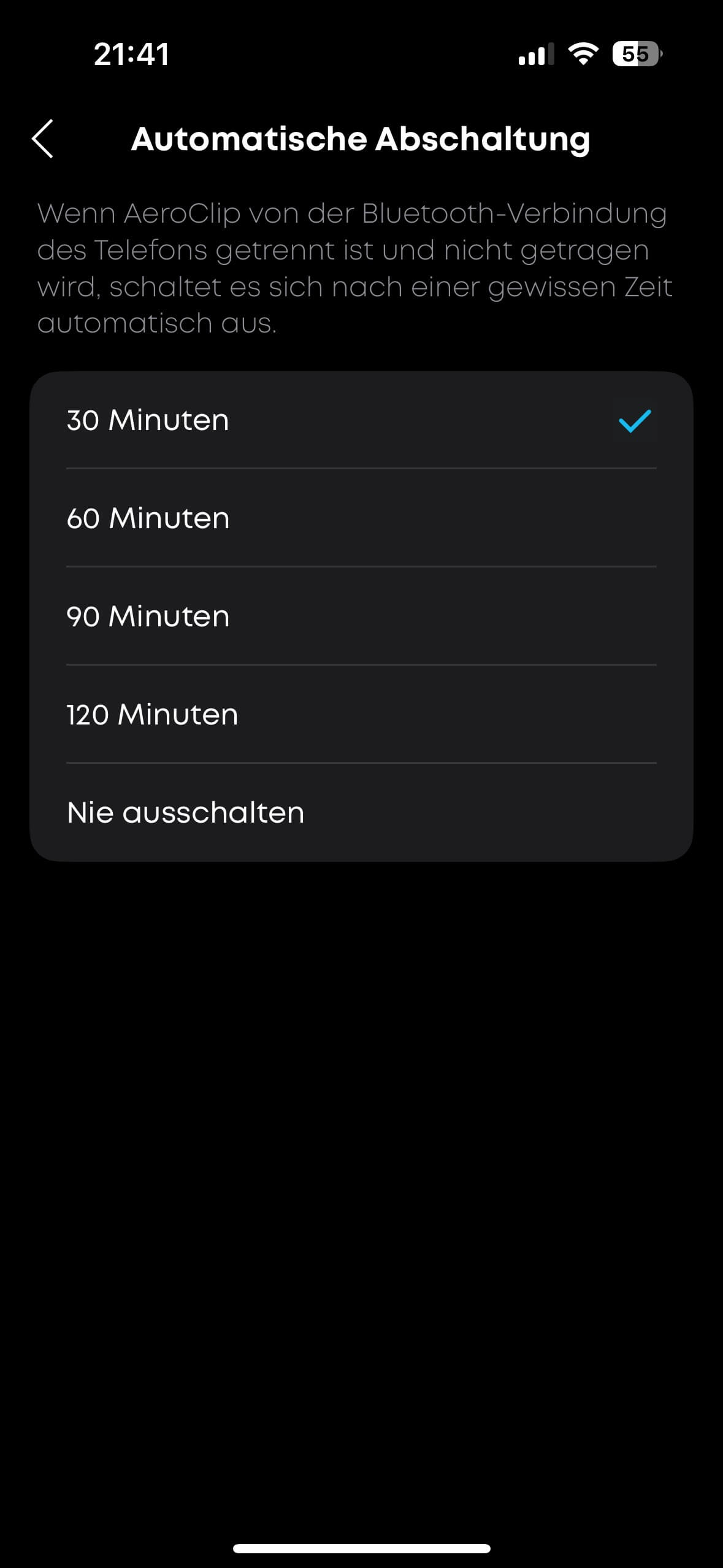Set shutdown to 90 Minuten
Viewport: 723px width, 1568px height.
pyautogui.click(x=361, y=617)
